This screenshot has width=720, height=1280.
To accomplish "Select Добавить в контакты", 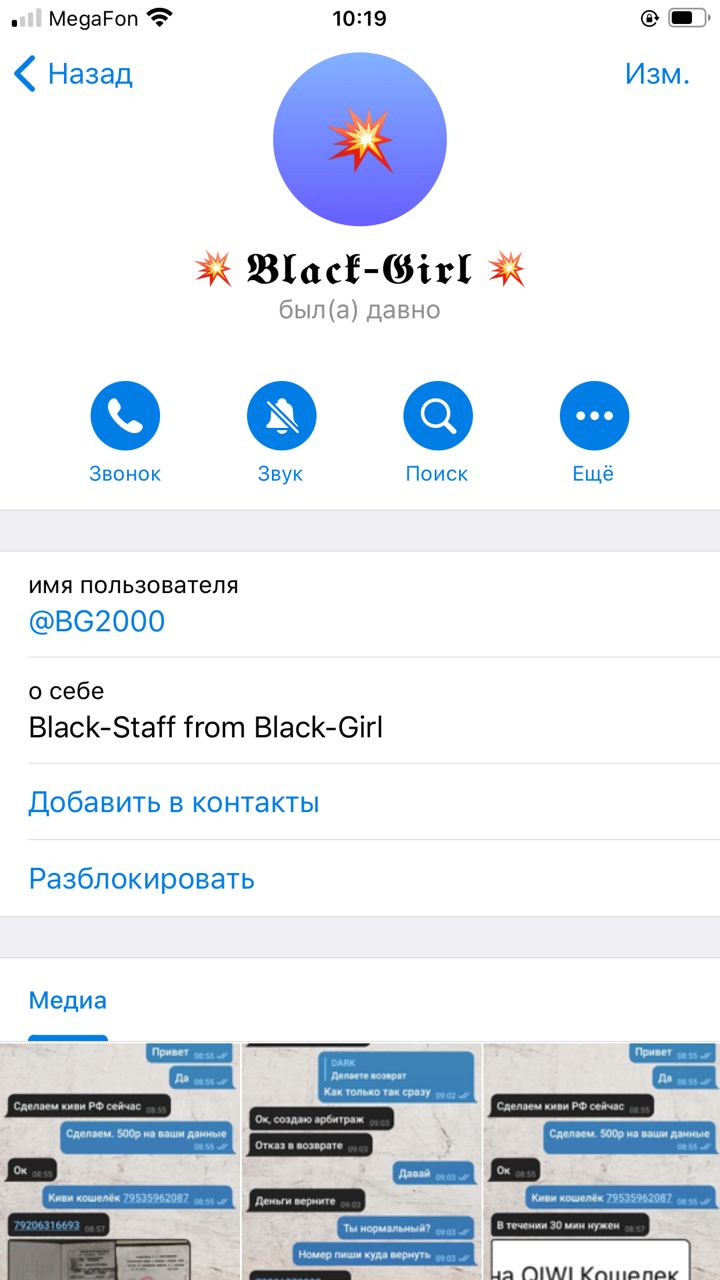I will 360,802.
